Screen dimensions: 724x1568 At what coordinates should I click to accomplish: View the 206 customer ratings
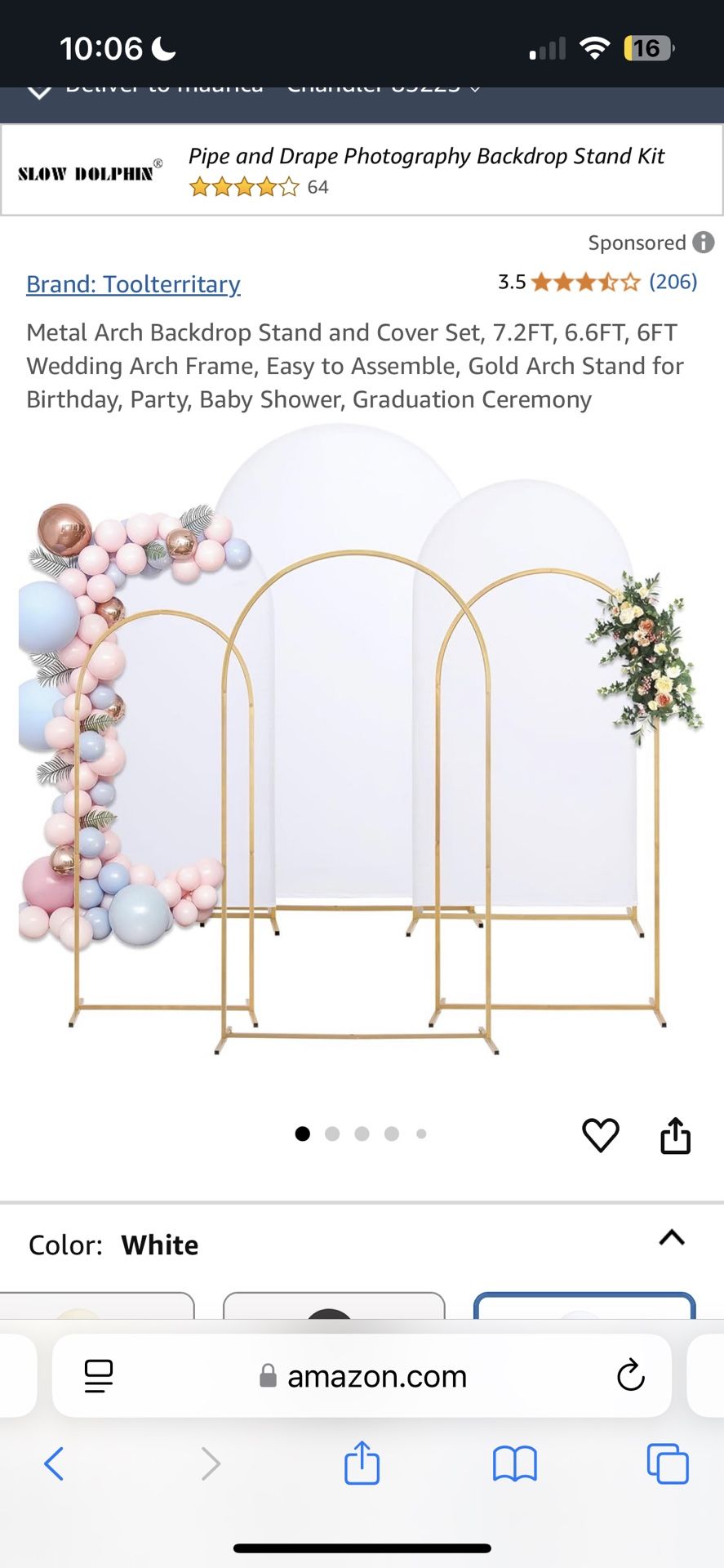(x=673, y=282)
